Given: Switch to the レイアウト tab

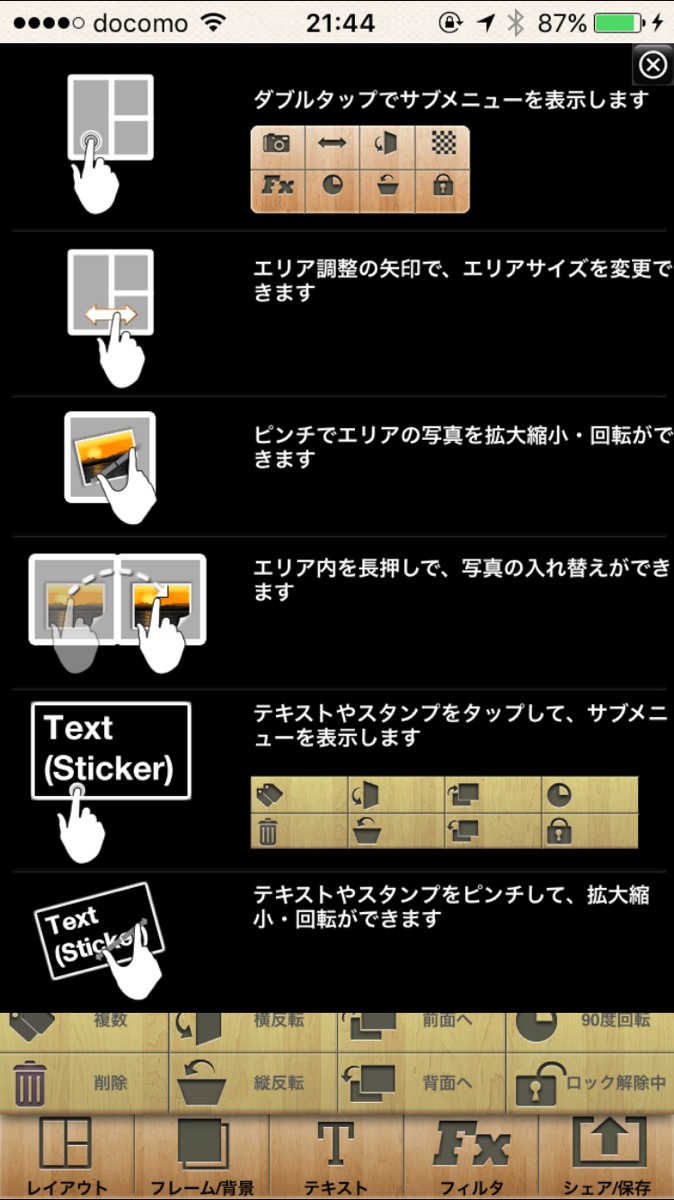Looking at the screenshot, I should coord(67,1156).
